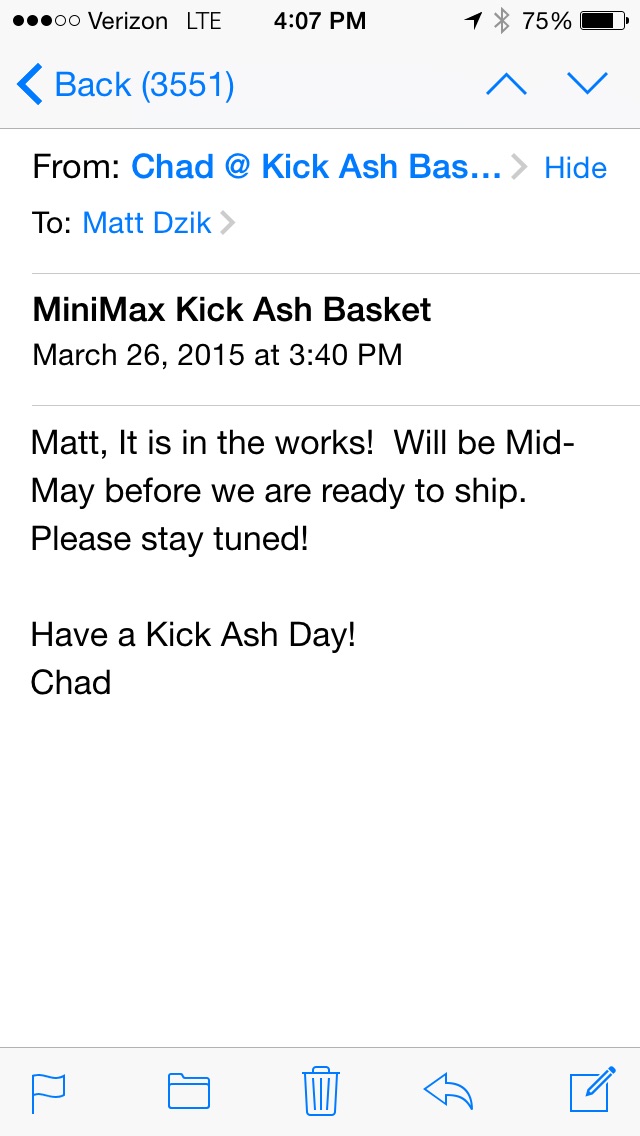Go back to the inbox list
The height and width of the screenshot is (1136, 640).
tap(125, 86)
